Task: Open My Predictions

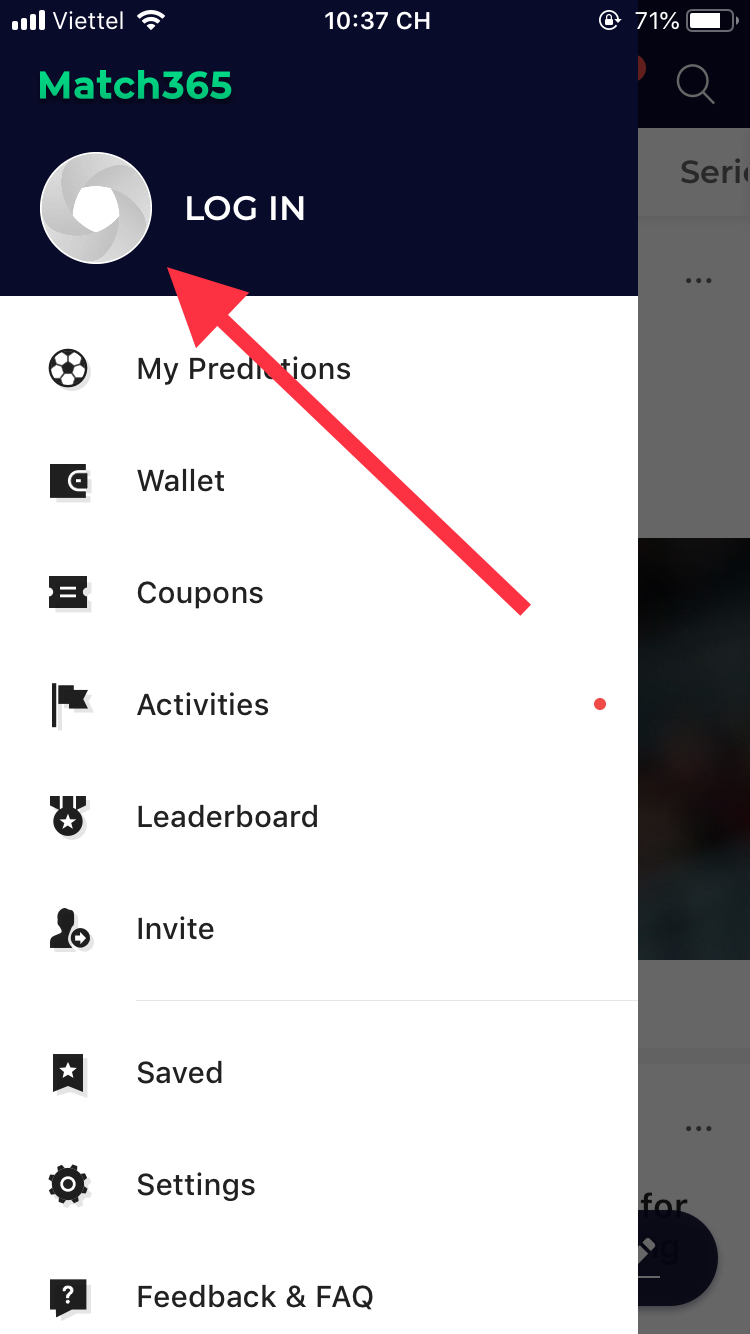Action: (x=243, y=369)
